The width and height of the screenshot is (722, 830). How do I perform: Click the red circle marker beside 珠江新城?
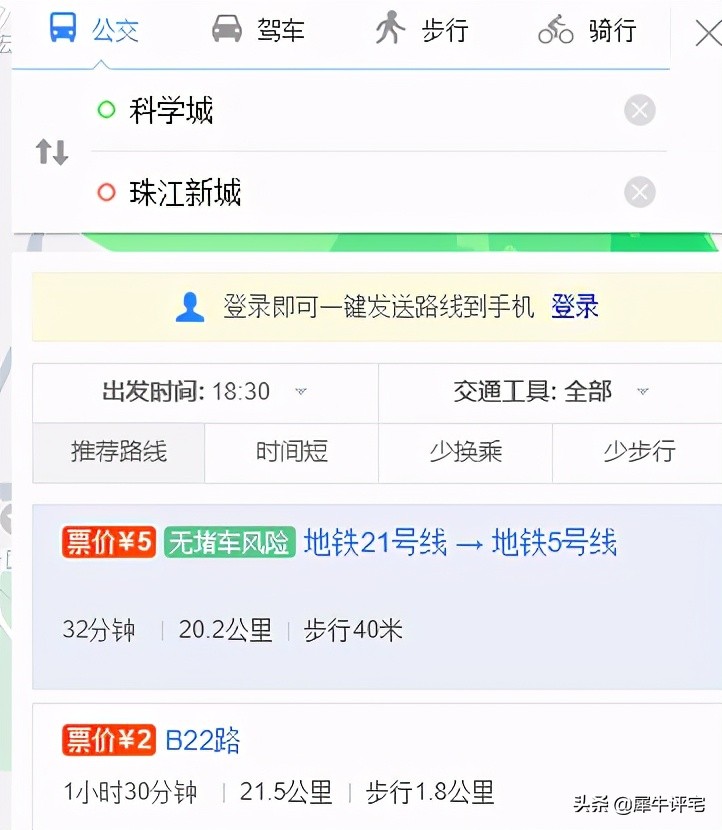(108, 192)
